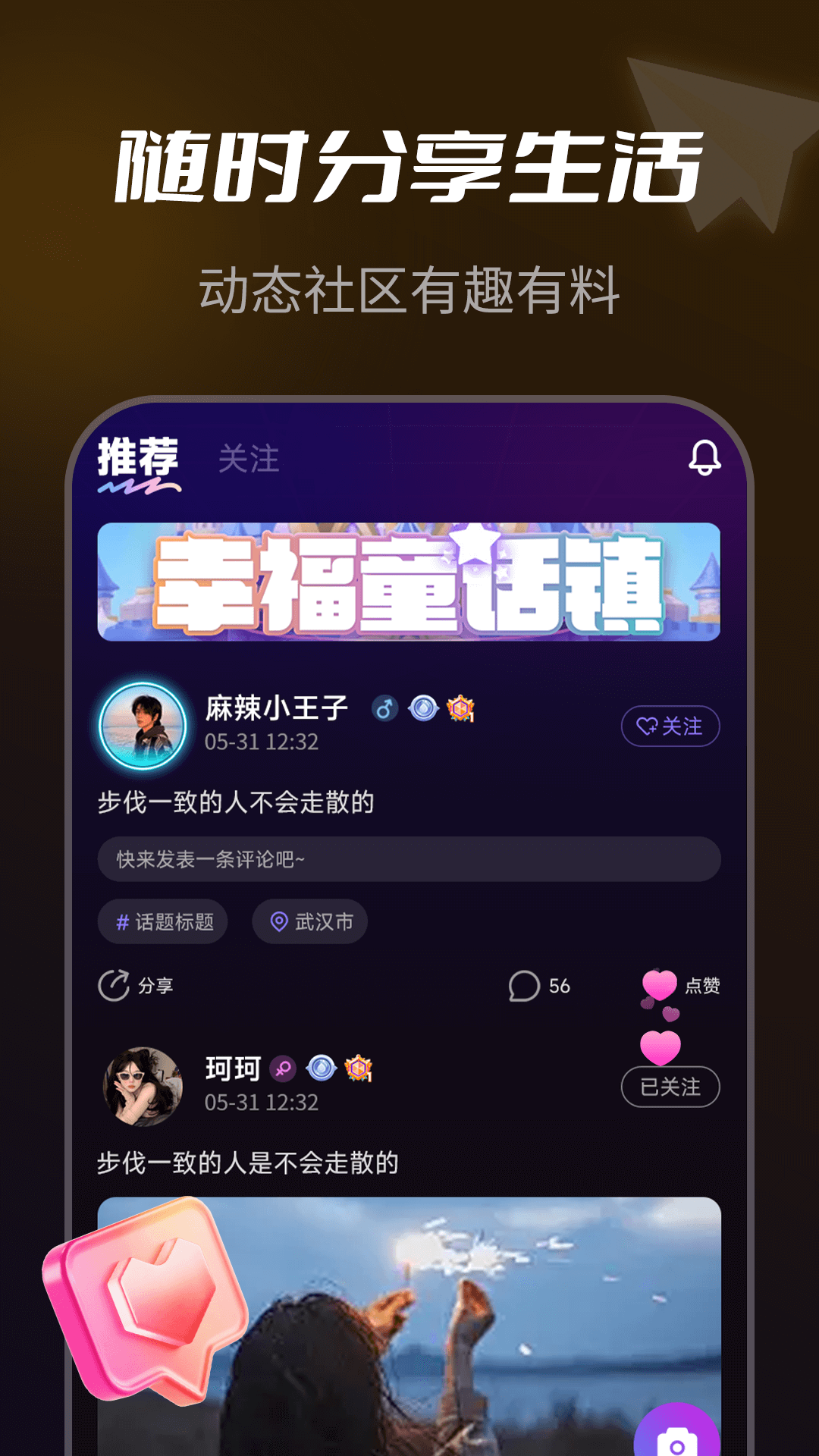Click the blue water-drop badge beside 麻辣小王子

[x=423, y=709]
